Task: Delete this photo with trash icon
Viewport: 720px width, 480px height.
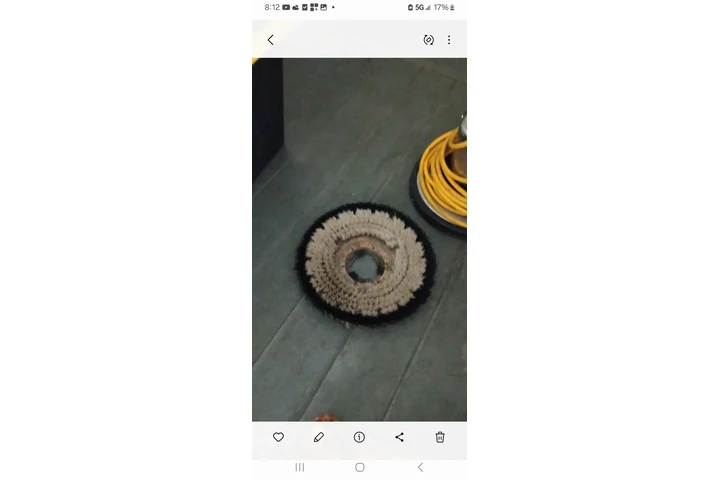Action: tap(440, 437)
